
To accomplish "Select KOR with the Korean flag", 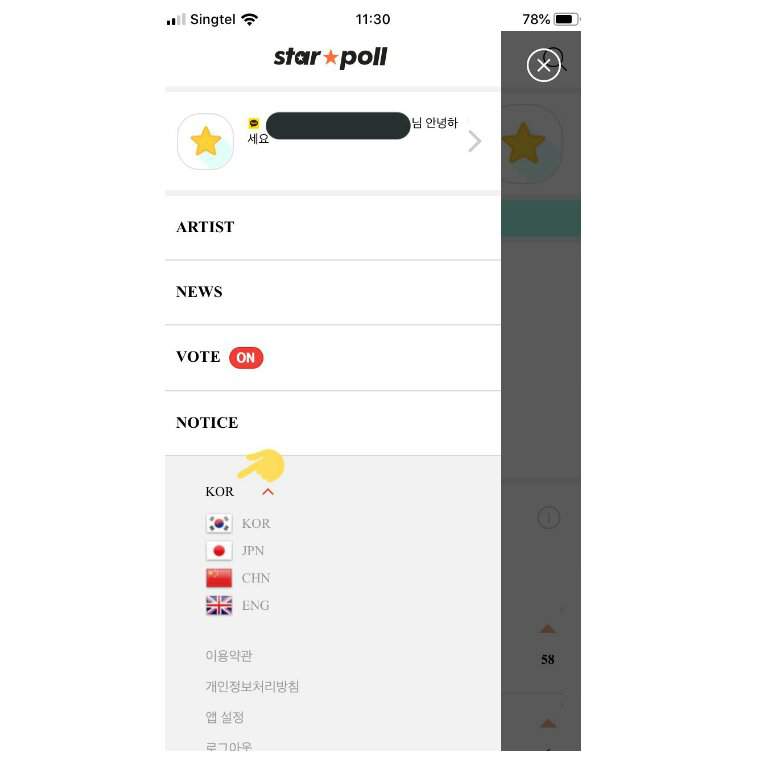I will point(238,523).
